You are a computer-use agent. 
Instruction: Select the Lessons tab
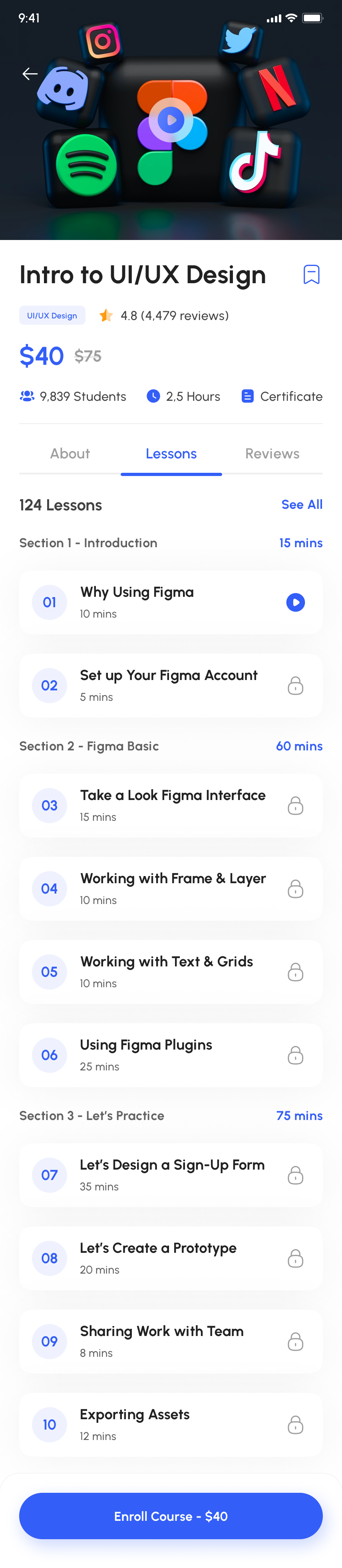(171, 454)
